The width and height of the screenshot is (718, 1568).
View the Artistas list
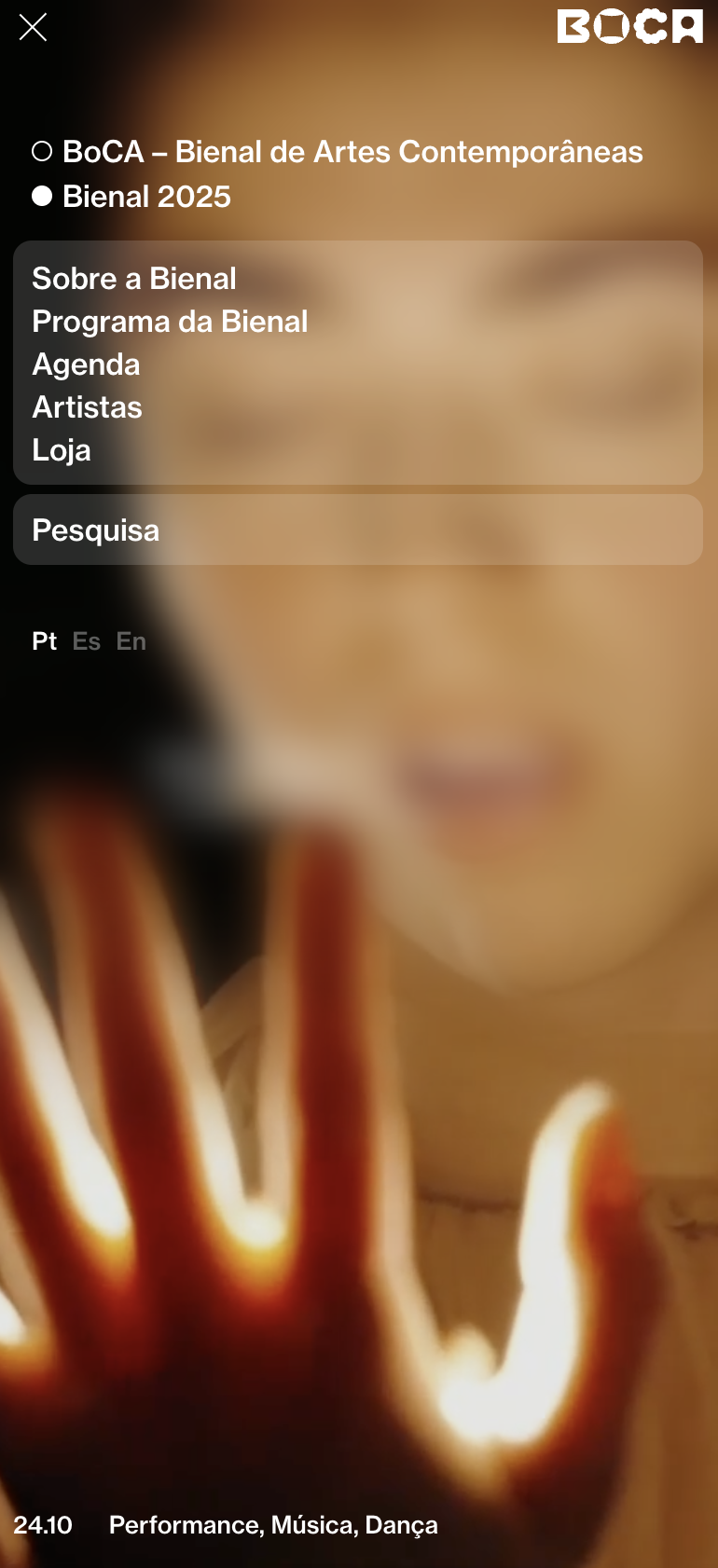(87, 407)
